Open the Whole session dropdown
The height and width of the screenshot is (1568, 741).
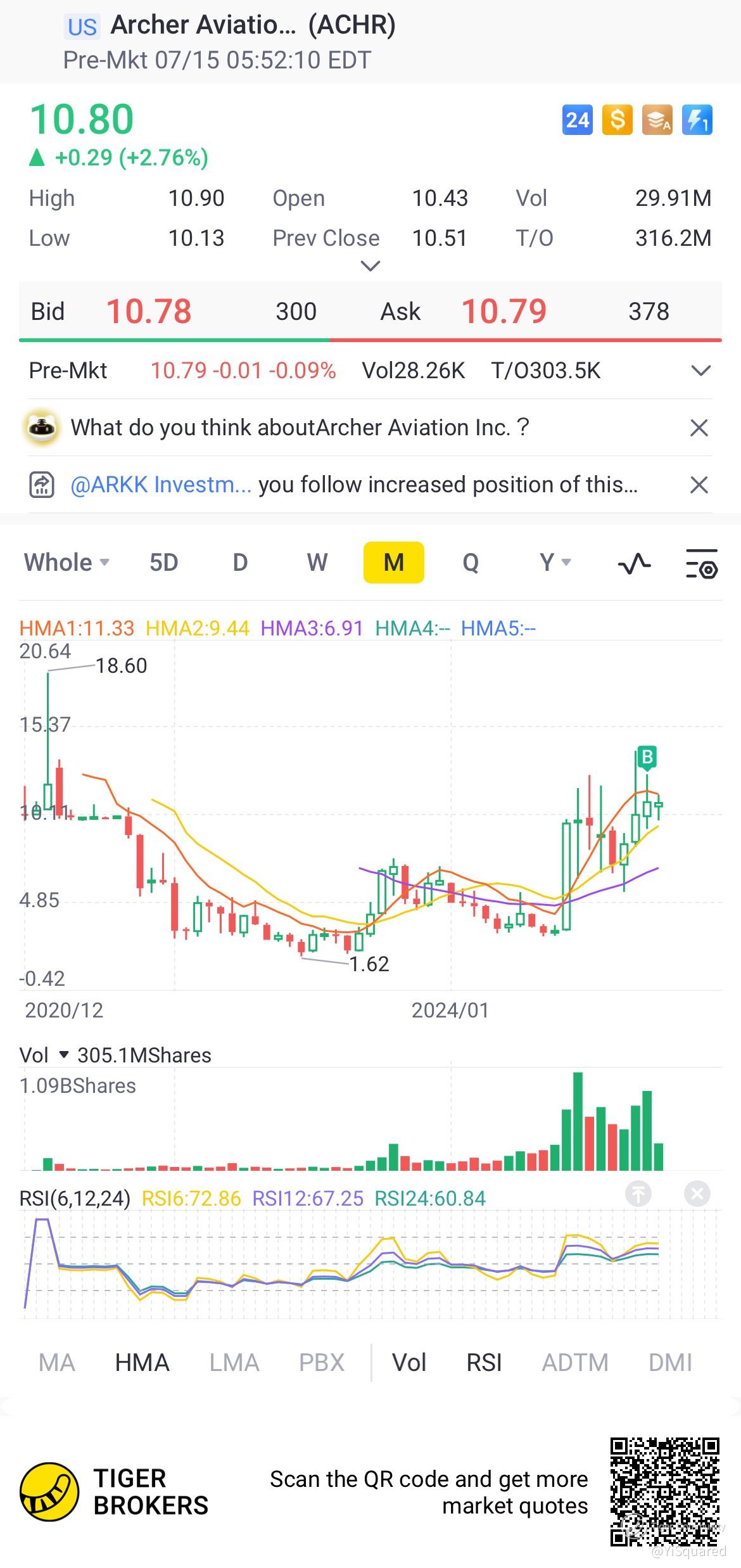click(x=66, y=563)
